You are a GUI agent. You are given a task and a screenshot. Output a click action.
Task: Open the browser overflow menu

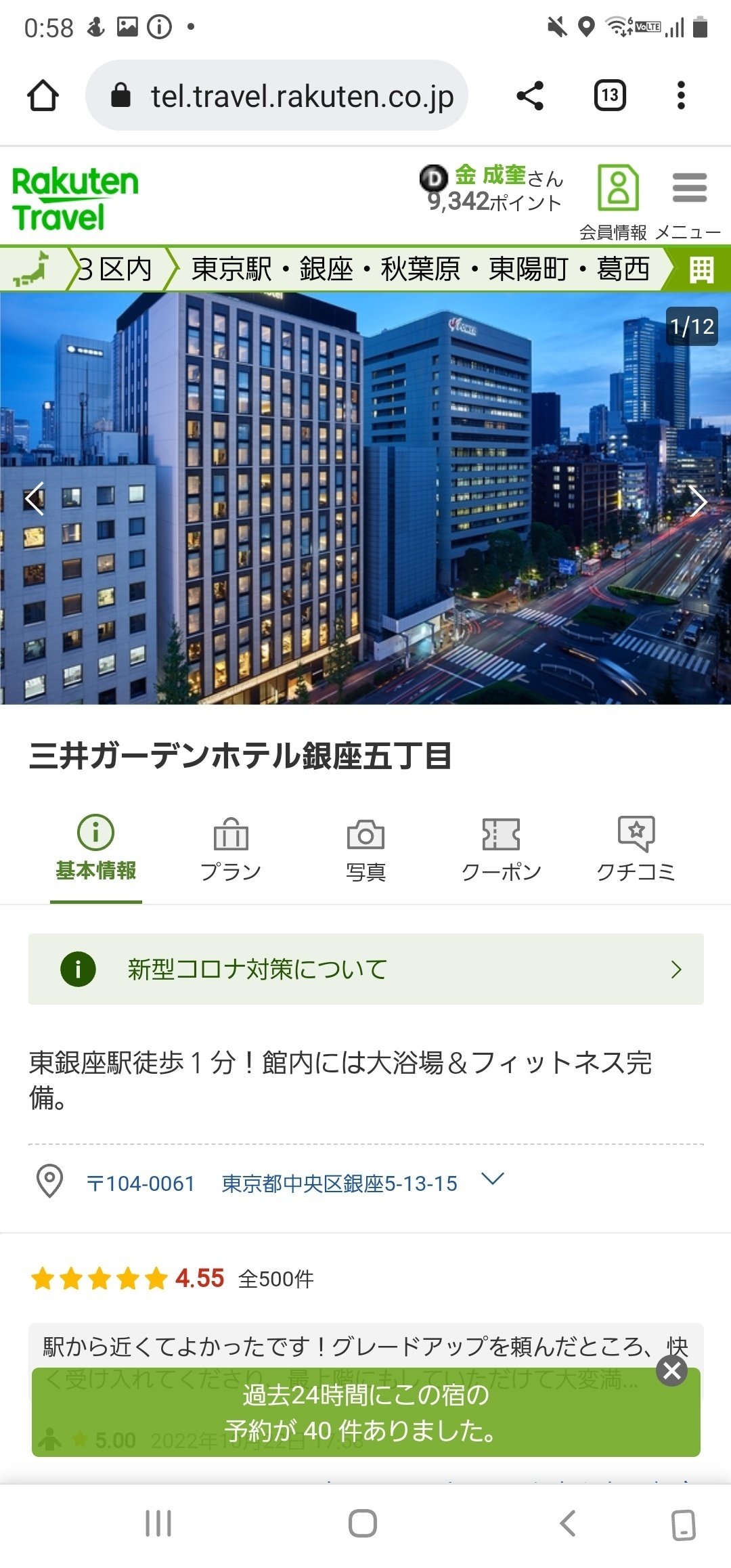click(x=682, y=95)
